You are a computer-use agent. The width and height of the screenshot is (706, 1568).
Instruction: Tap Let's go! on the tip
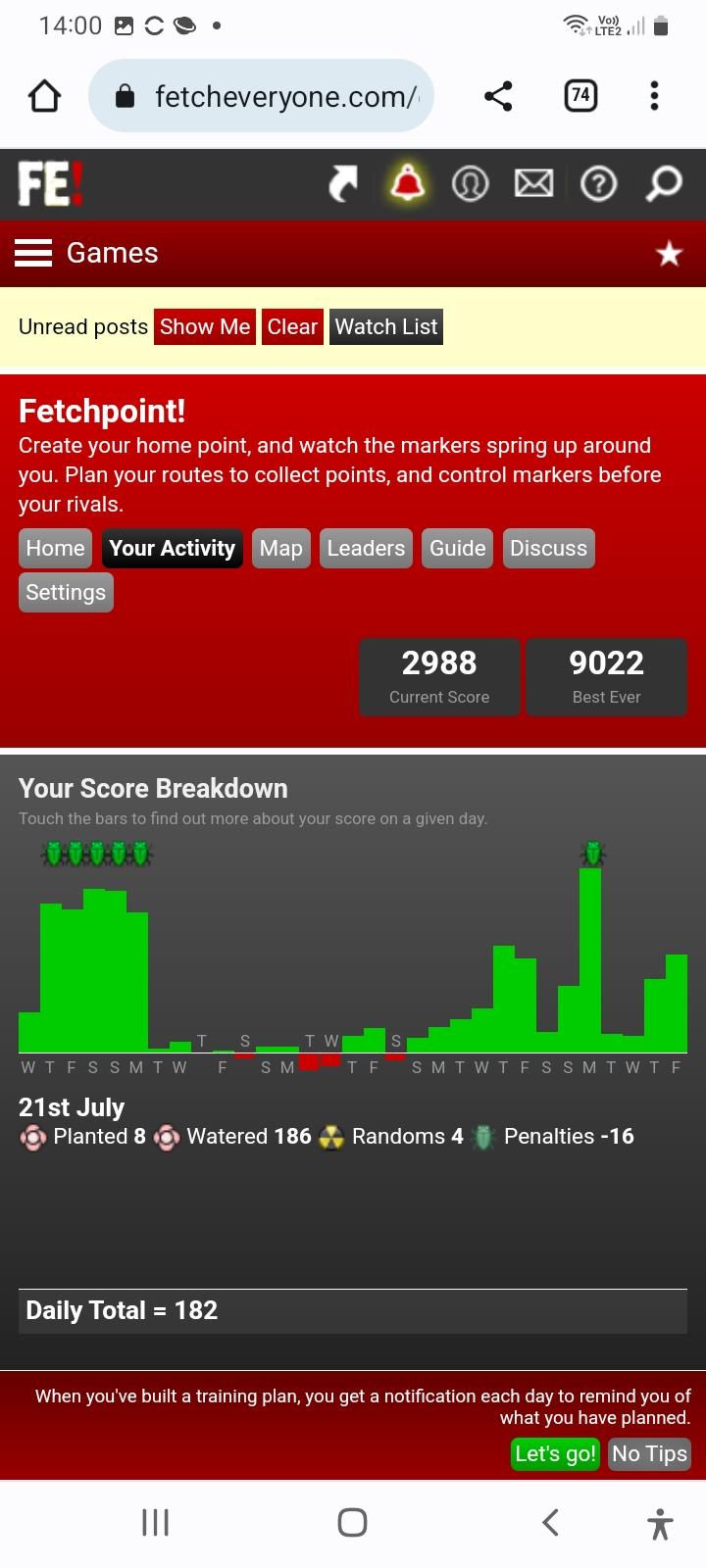tap(555, 1453)
